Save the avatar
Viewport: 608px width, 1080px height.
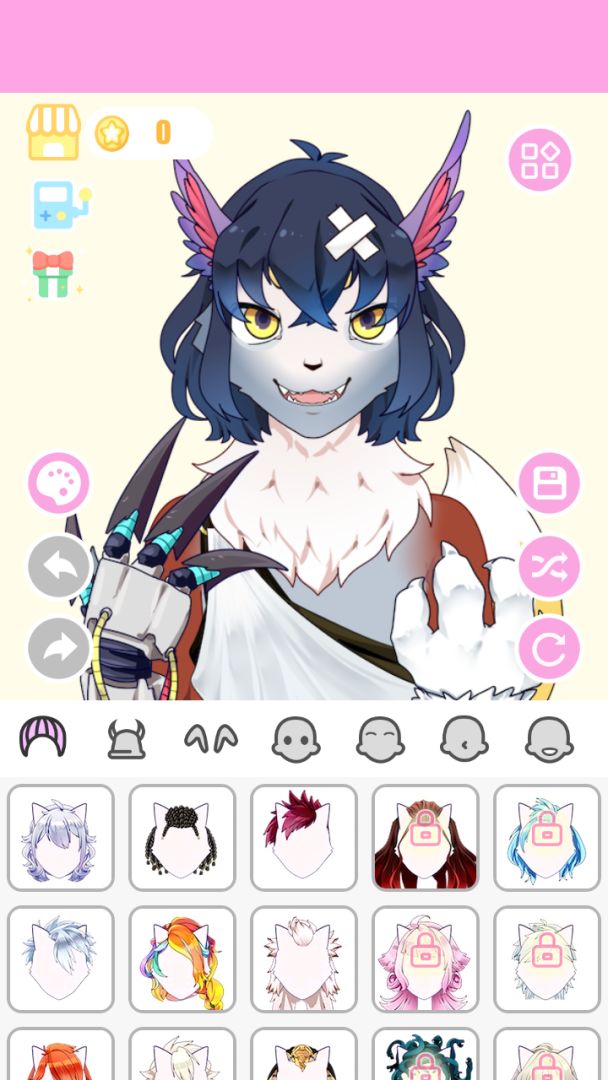point(549,484)
